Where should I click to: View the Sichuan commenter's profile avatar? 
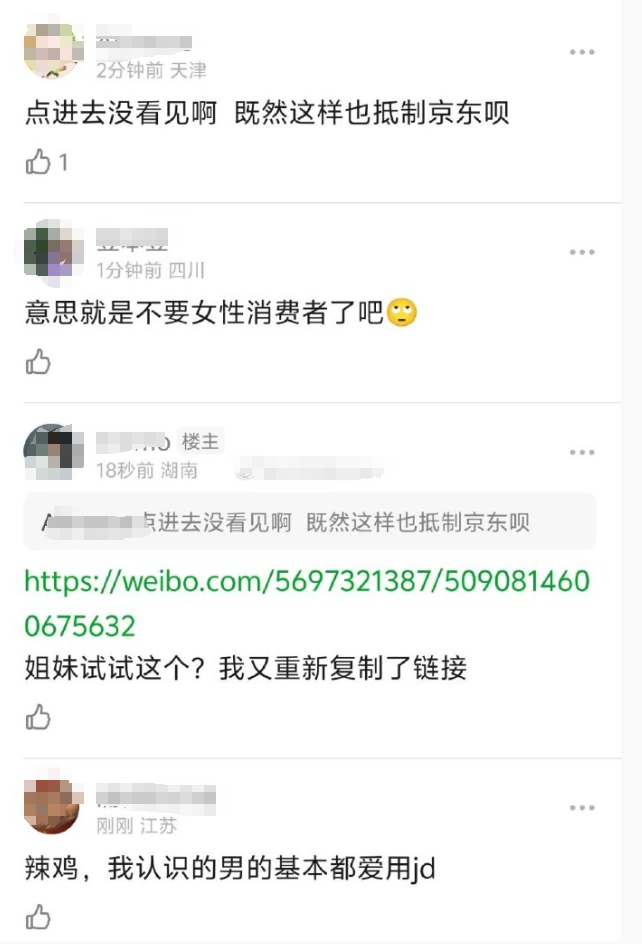pyautogui.click(x=52, y=251)
